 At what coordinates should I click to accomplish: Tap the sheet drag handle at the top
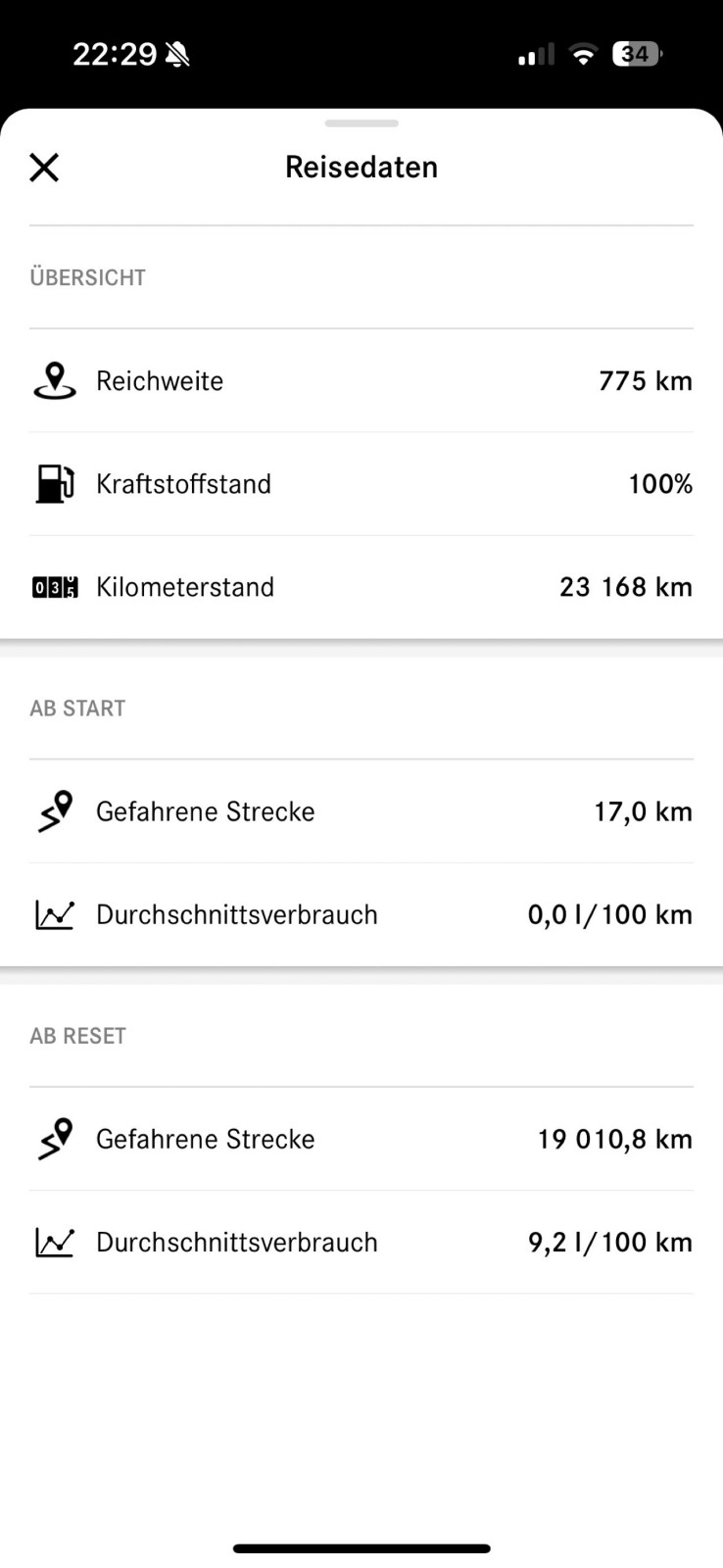(361, 123)
